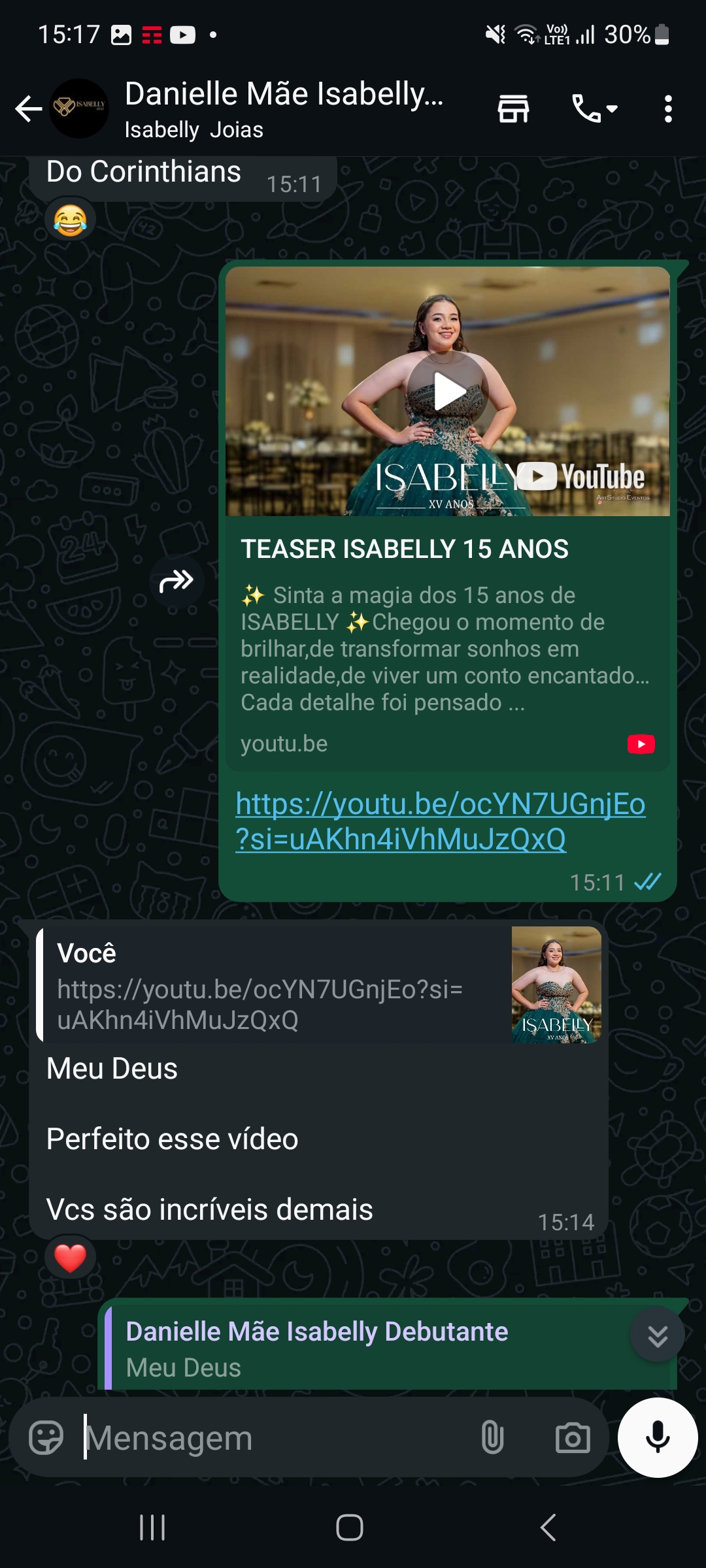The width and height of the screenshot is (706, 1568).
Task: Open the overflow menu
Action: point(667,109)
